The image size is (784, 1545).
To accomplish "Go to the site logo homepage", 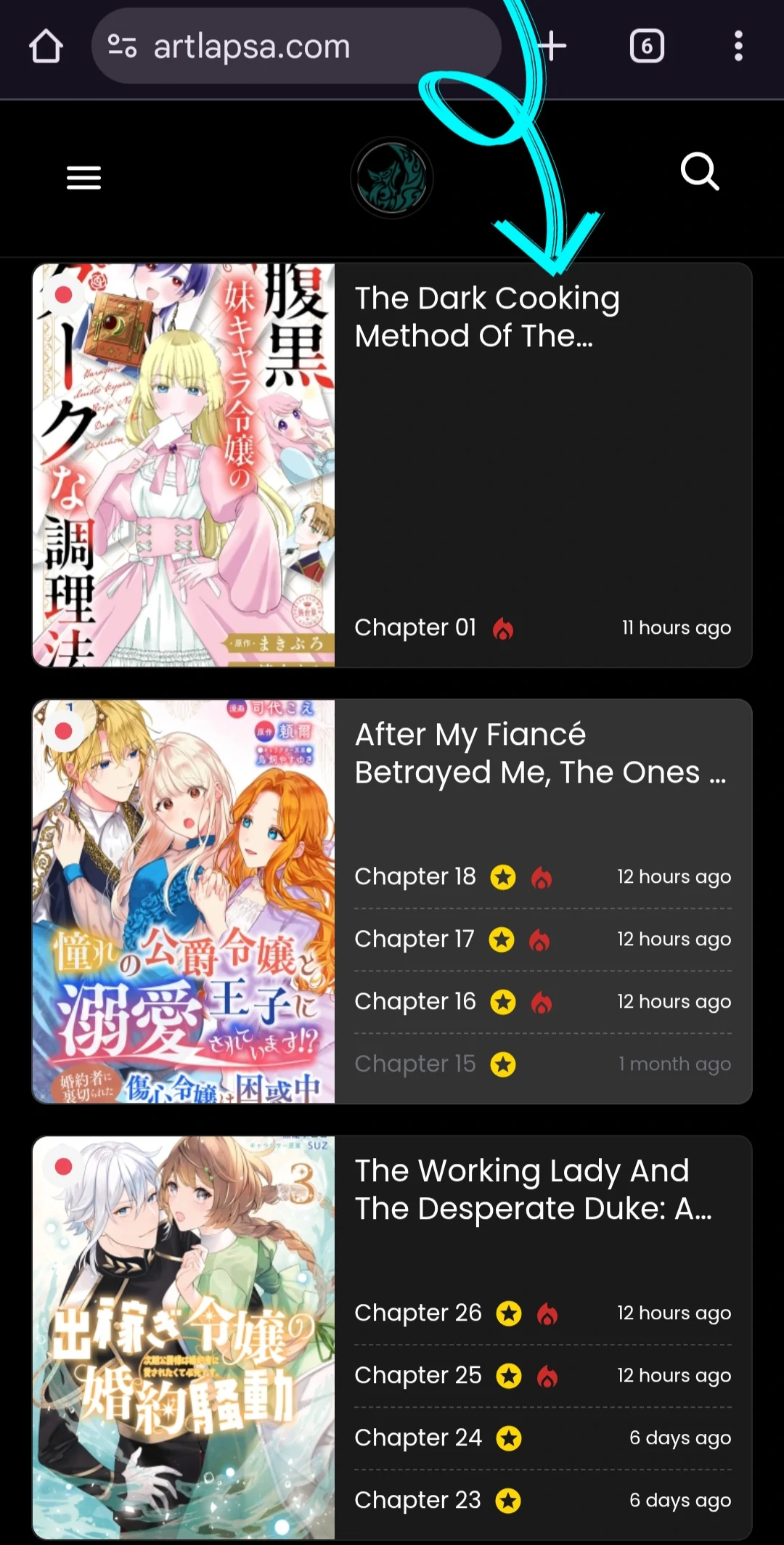I will 392,178.
